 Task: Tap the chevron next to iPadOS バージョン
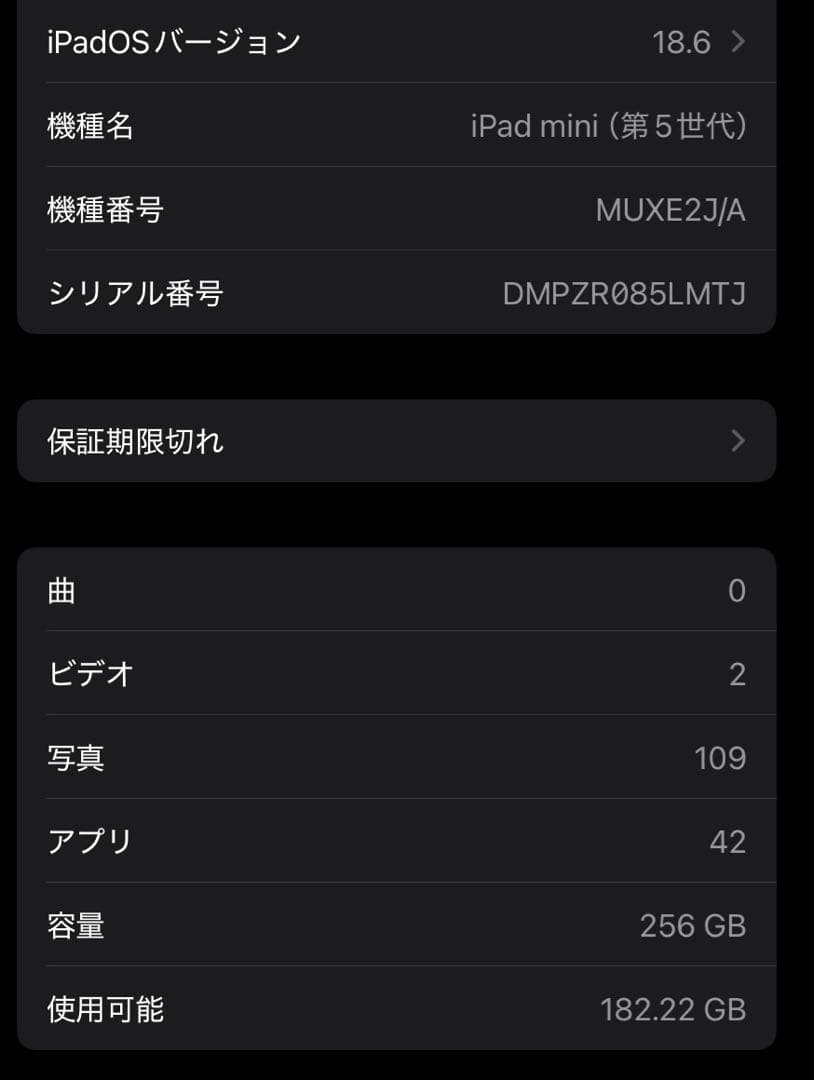[738, 42]
